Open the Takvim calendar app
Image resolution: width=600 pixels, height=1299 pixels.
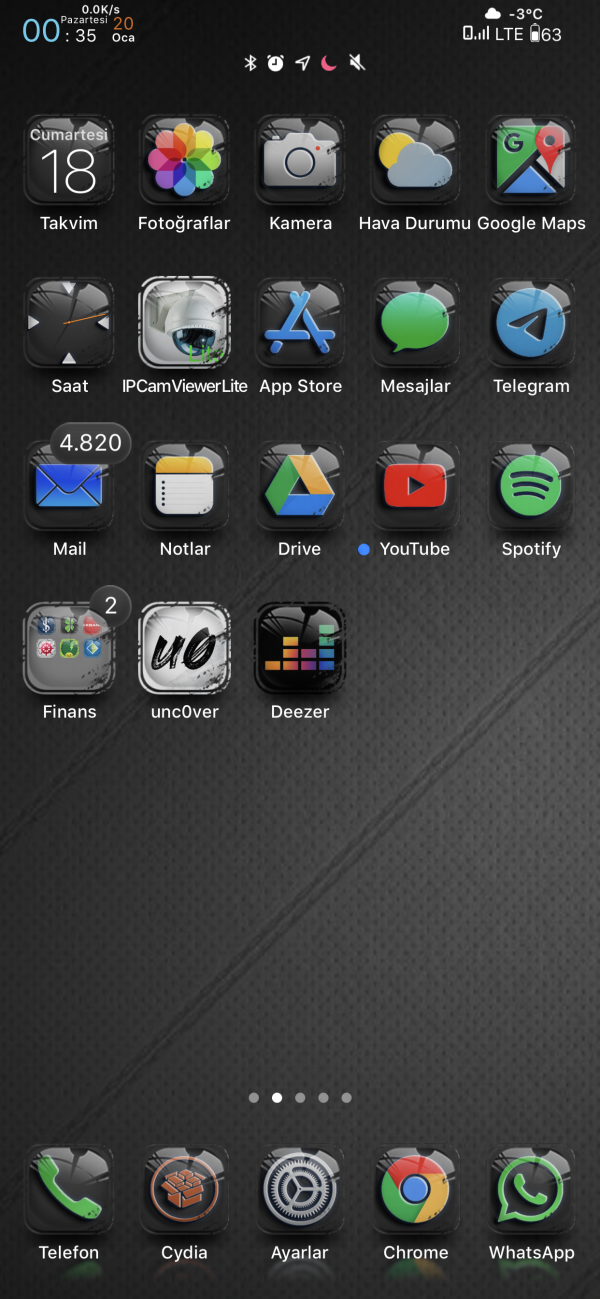click(69, 160)
